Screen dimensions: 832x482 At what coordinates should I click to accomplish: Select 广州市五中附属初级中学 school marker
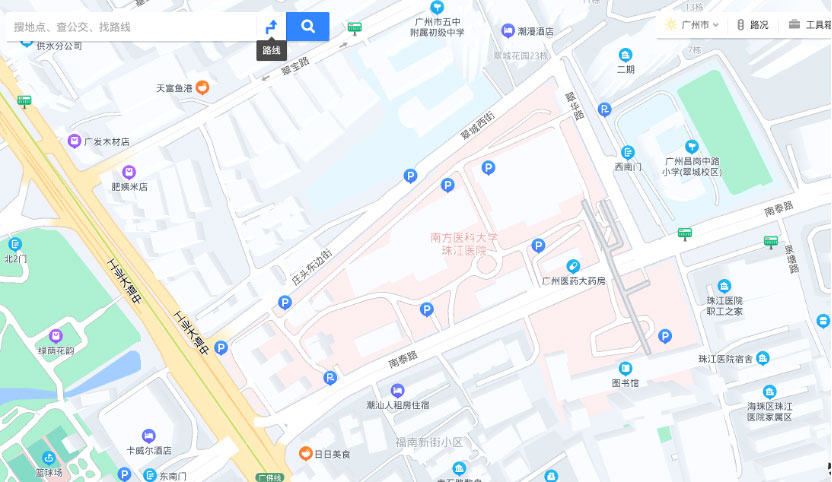[x=437, y=7]
